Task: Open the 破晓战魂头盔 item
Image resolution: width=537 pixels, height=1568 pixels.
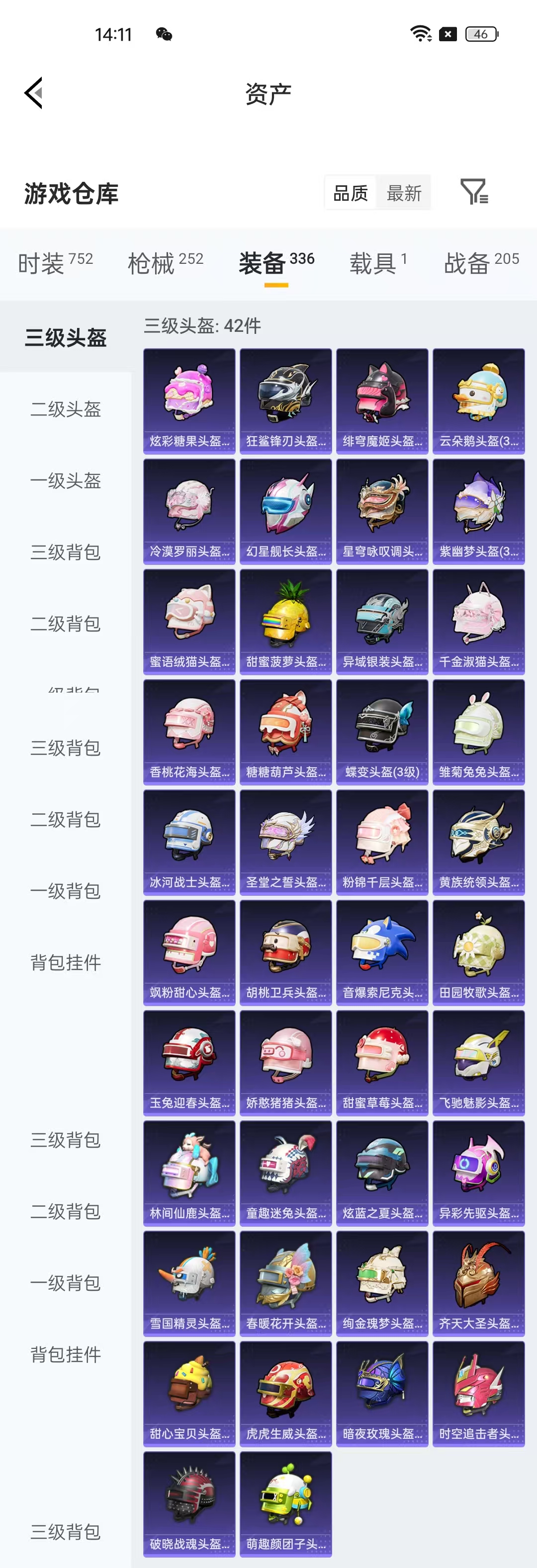Action: 189,1503
